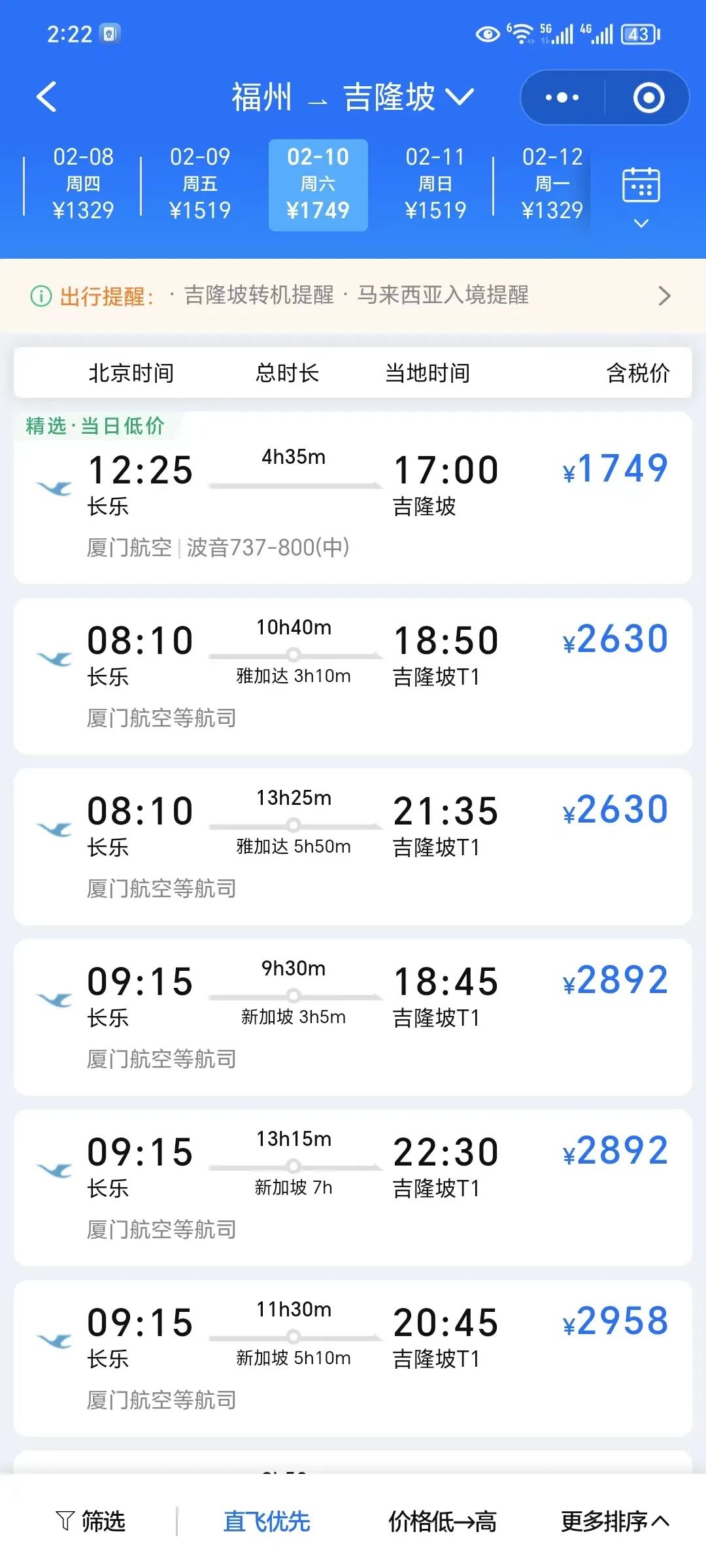Viewport: 706px width, 1568px height.
Task: Open the 福州 → 吉隆坡 route dropdown
Action: click(353, 97)
